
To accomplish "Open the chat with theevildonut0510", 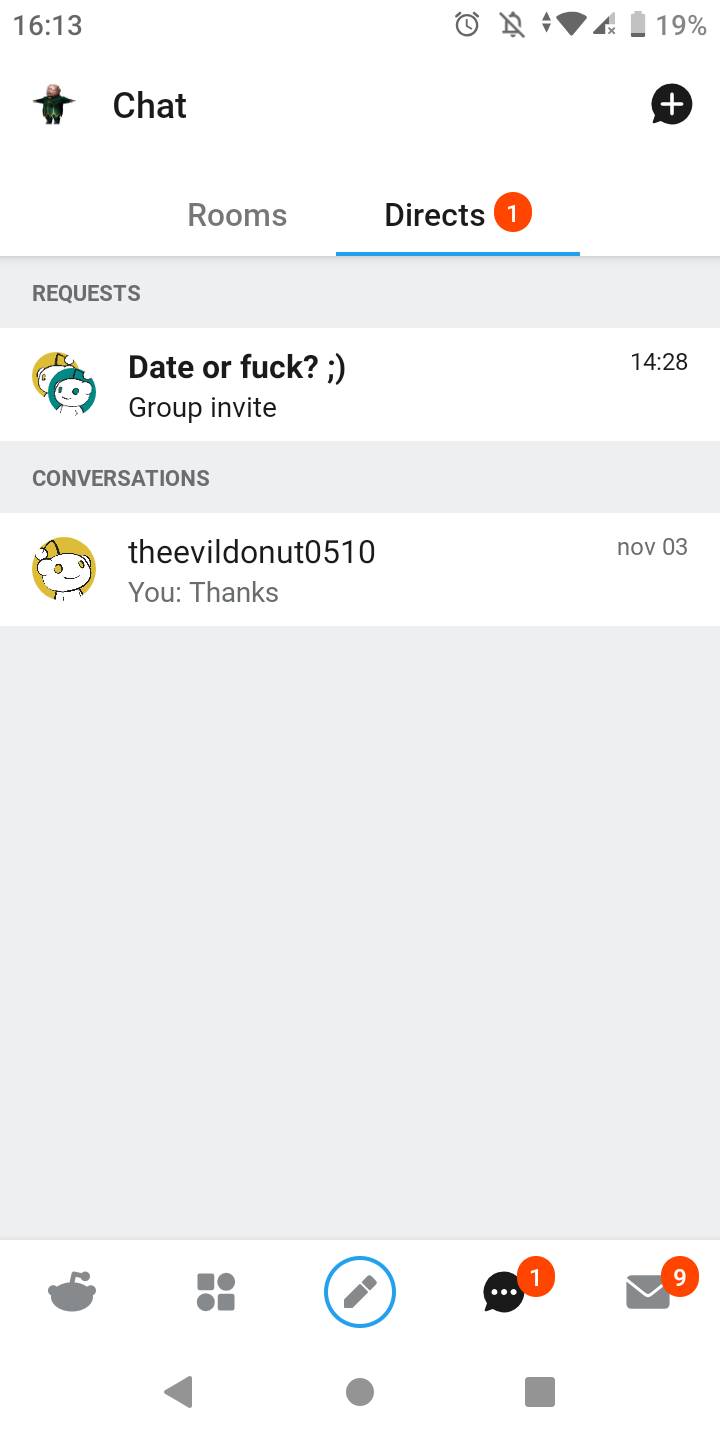I will pyautogui.click(x=360, y=570).
